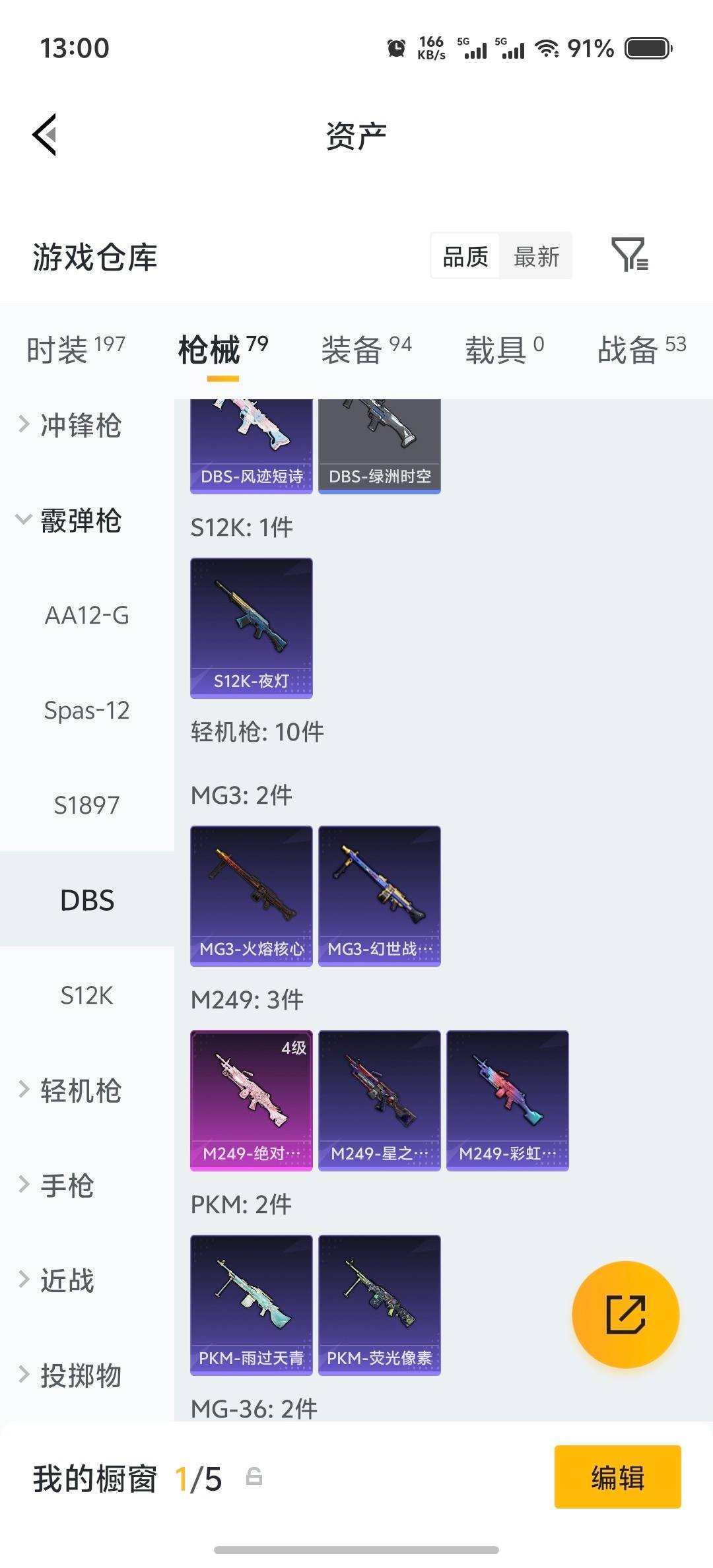Switch sorting to 最新

(537, 257)
